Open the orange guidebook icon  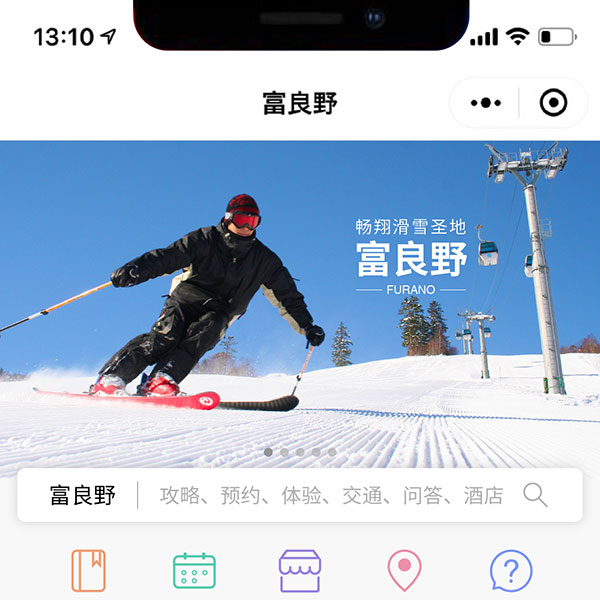pyautogui.click(x=89, y=572)
